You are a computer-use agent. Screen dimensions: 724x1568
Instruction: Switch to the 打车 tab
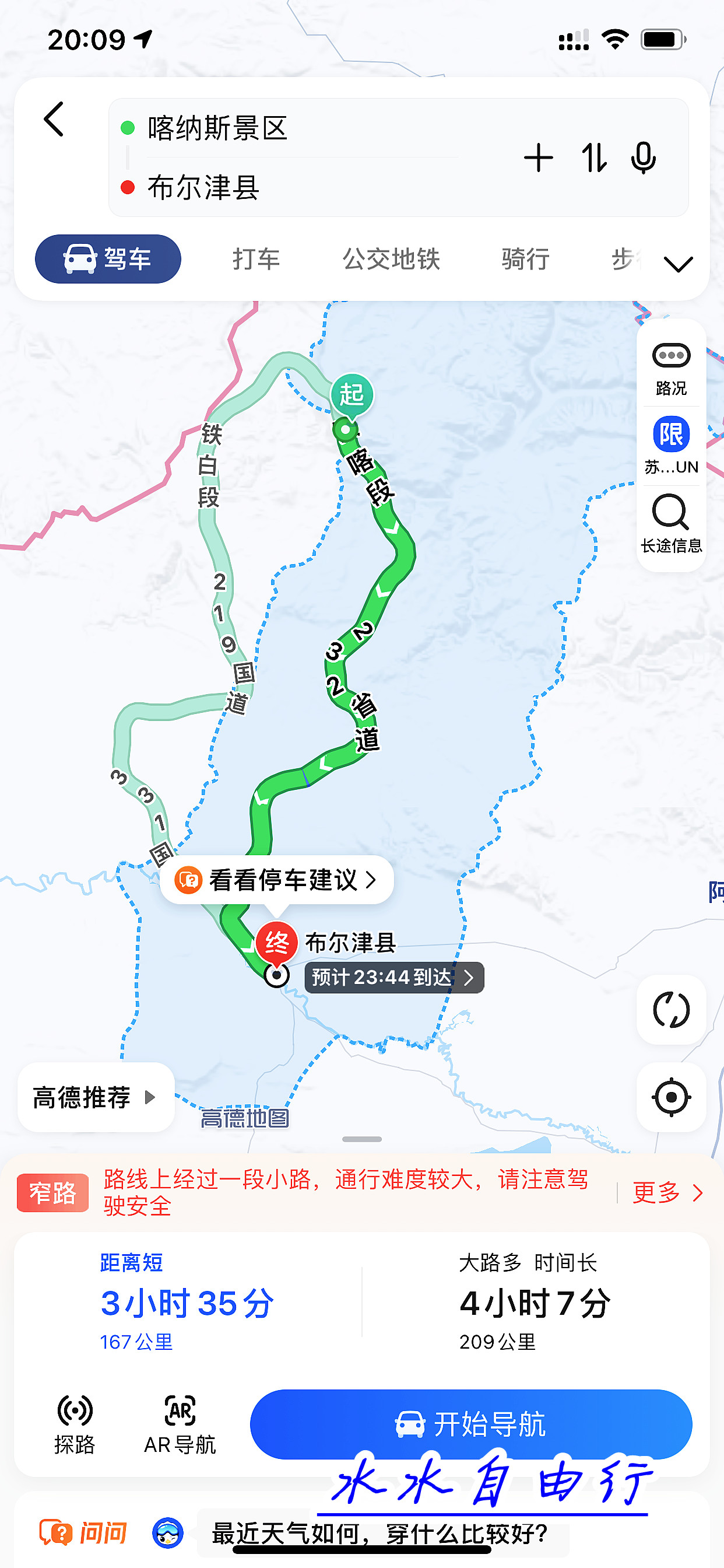[x=256, y=260]
